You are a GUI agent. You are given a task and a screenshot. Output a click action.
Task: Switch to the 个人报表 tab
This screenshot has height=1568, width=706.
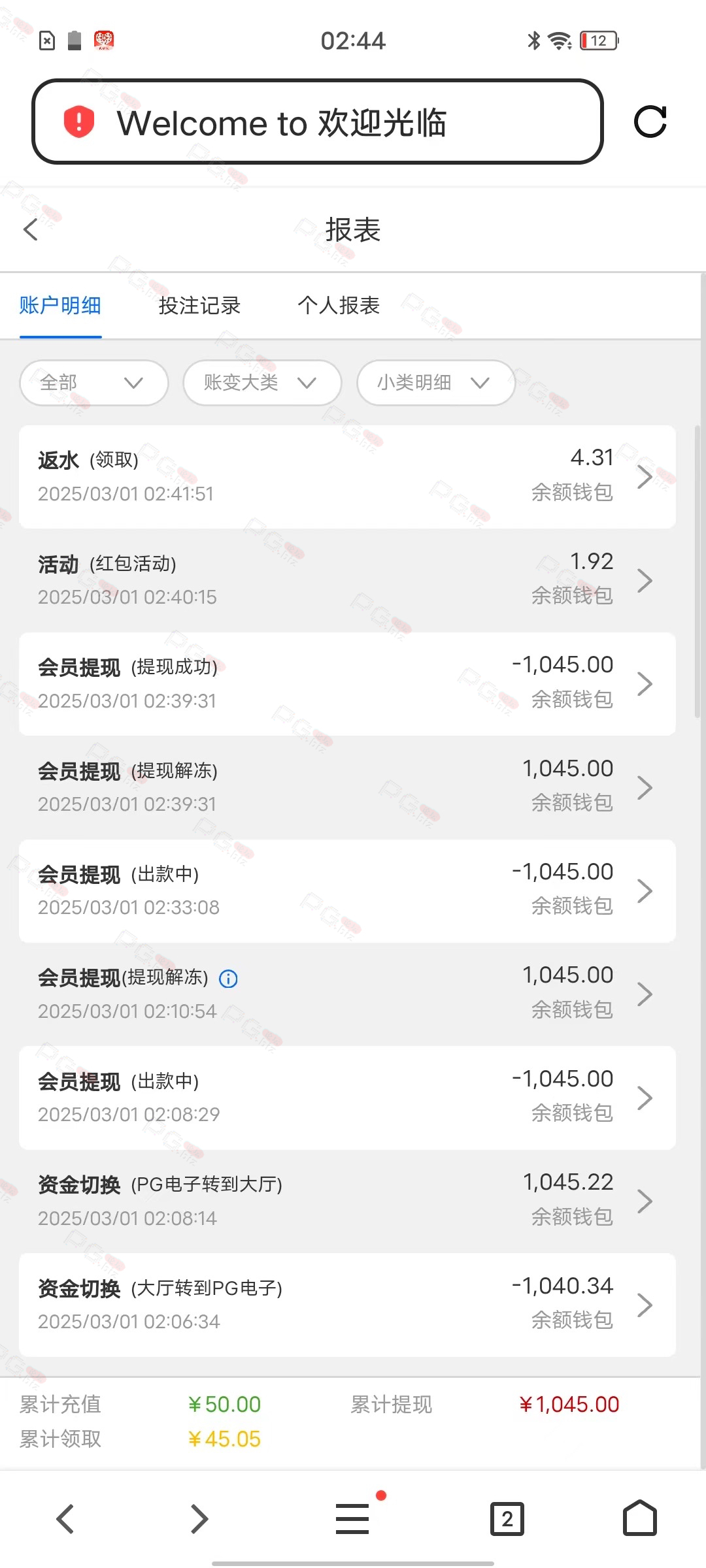(339, 305)
